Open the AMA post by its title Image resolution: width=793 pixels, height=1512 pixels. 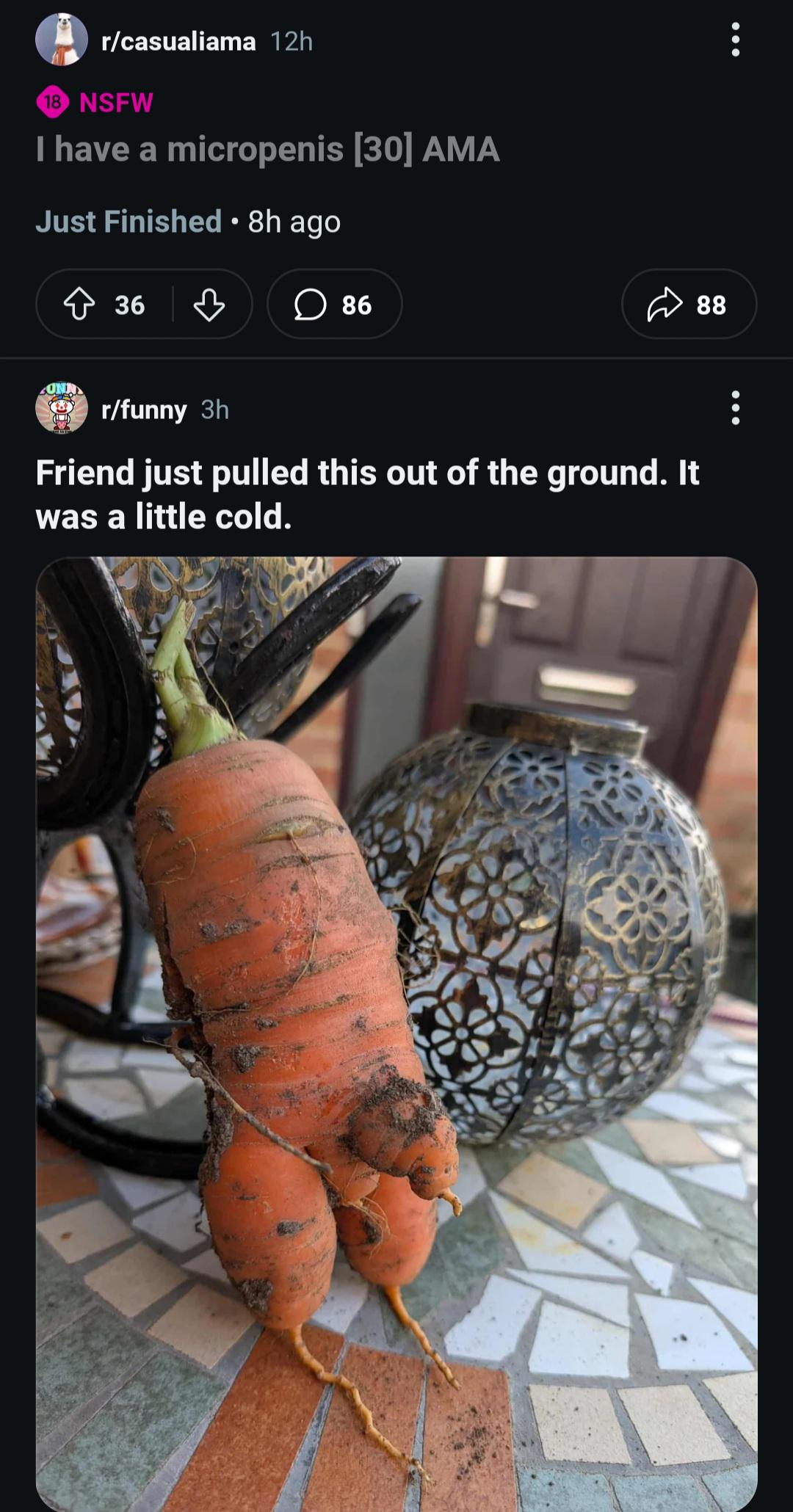pos(268,149)
